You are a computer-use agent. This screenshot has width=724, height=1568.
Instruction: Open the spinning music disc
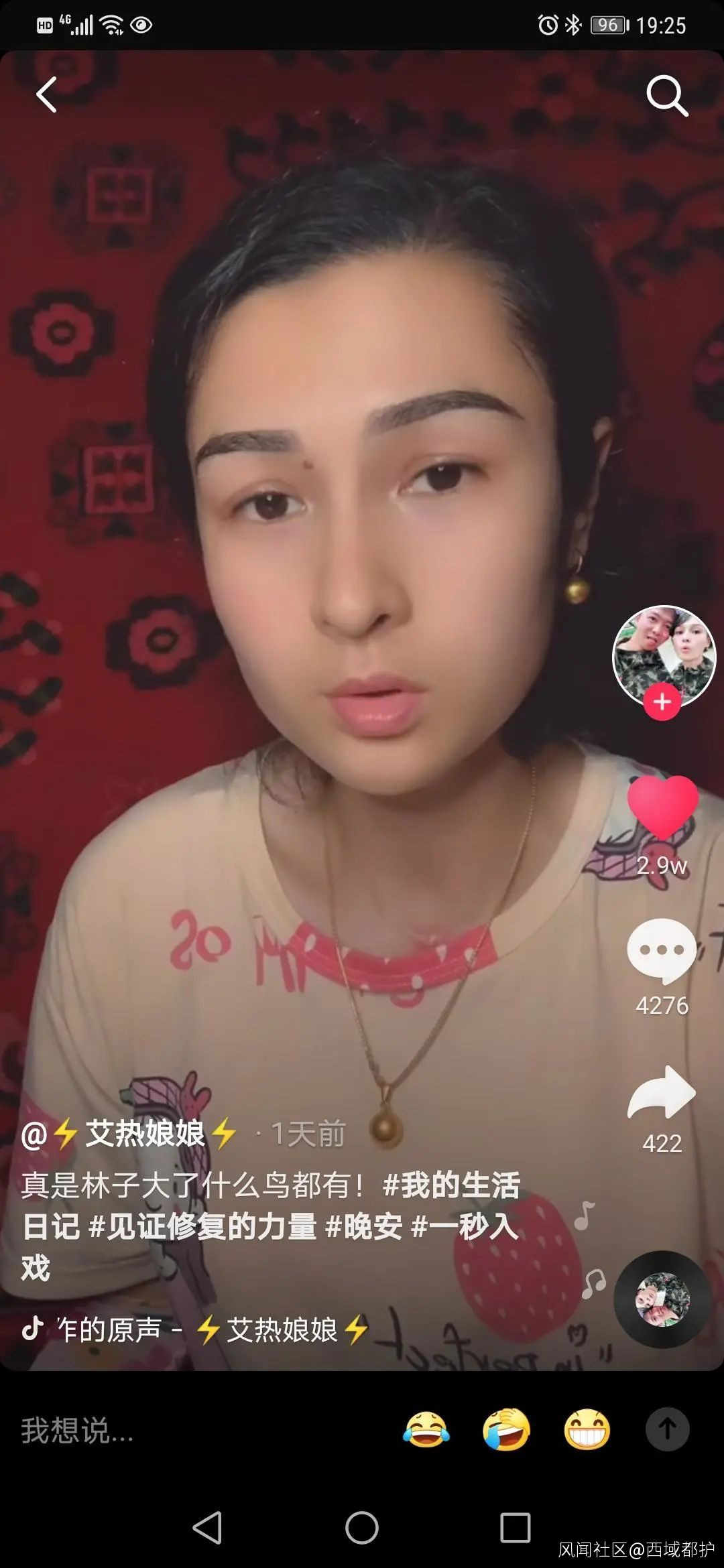tap(662, 1299)
